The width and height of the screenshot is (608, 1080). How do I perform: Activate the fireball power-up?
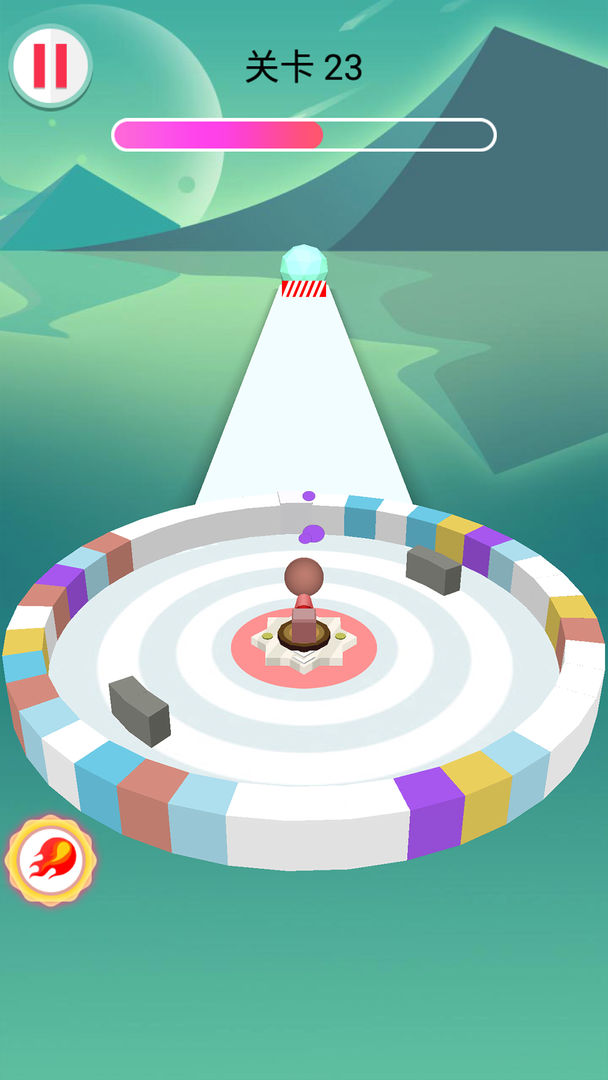pyautogui.click(x=51, y=860)
